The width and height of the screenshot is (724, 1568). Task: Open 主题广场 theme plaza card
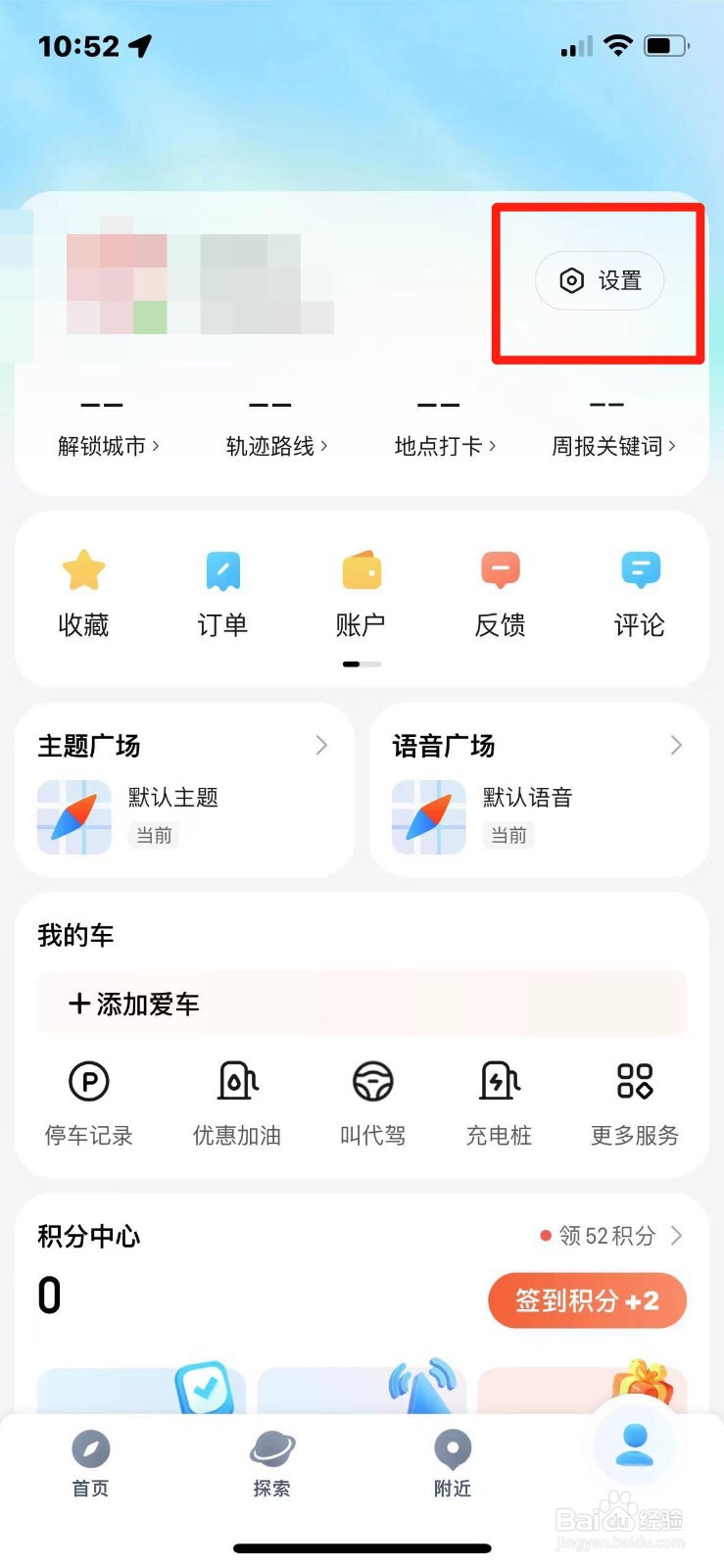(x=184, y=790)
